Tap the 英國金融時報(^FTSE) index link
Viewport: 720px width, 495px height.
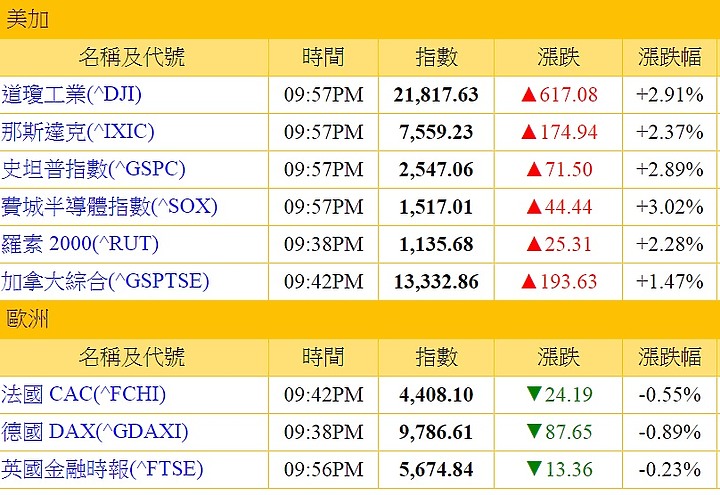coord(102,469)
